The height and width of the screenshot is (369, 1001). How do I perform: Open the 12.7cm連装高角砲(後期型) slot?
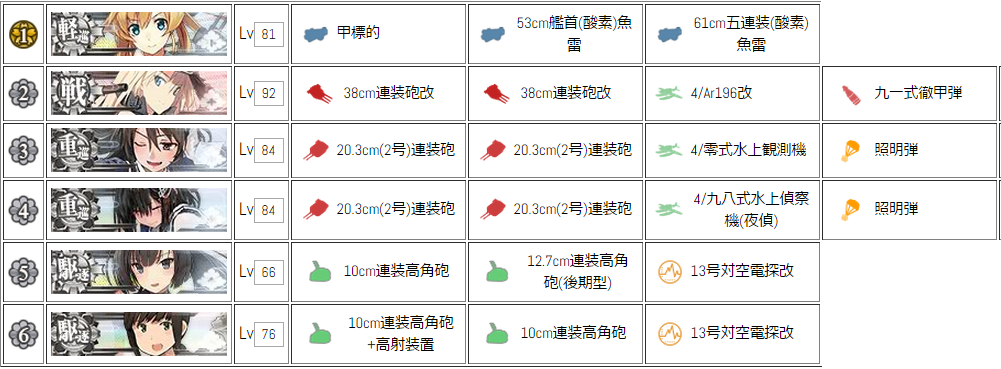pyautogui.click(x=555, y=272)
